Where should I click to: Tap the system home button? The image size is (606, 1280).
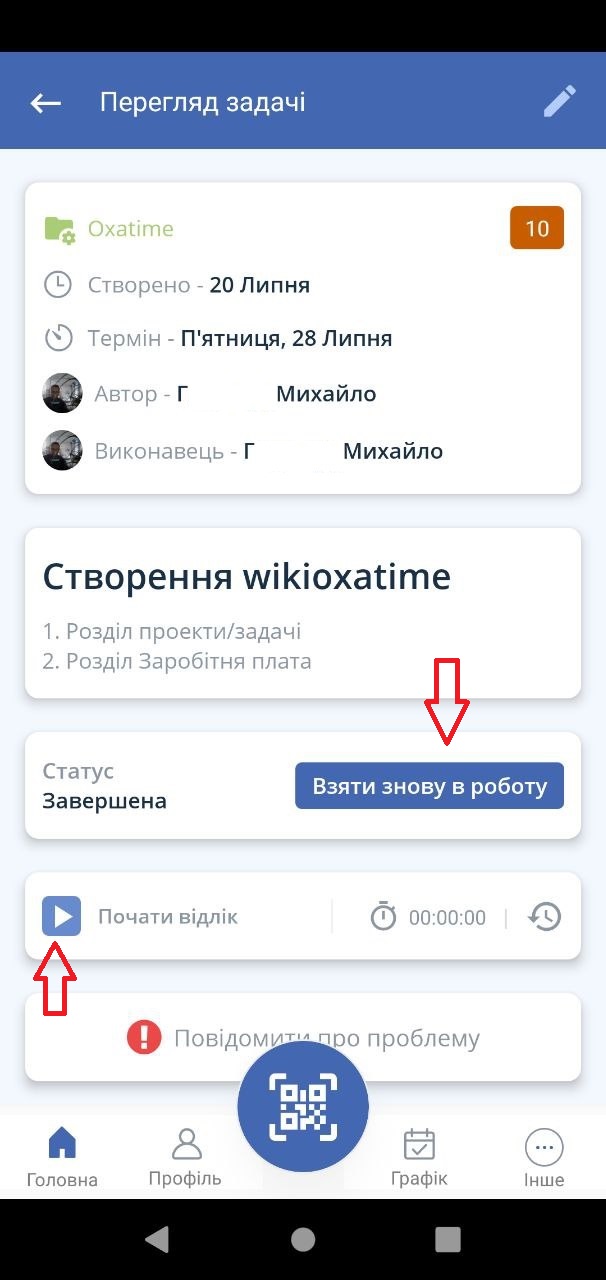coord(303,1240)
